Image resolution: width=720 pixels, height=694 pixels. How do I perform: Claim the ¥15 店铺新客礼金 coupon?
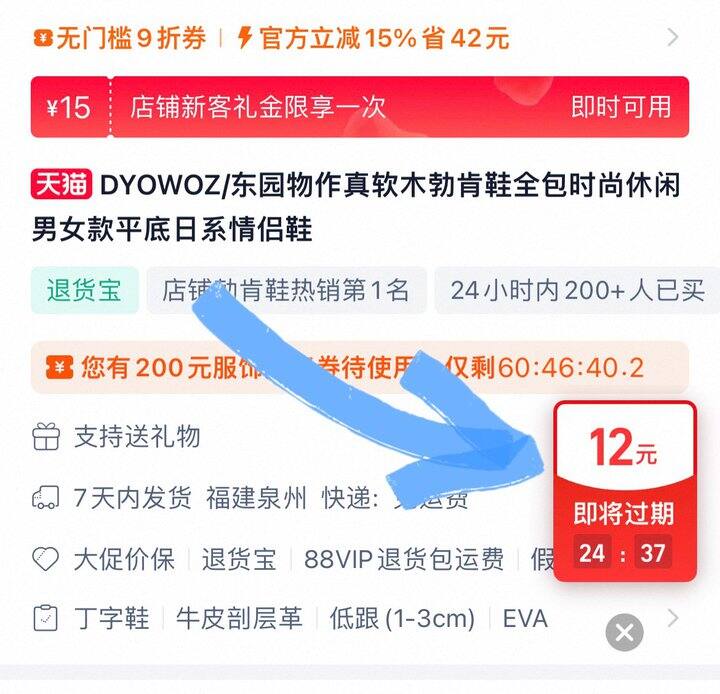360,107
